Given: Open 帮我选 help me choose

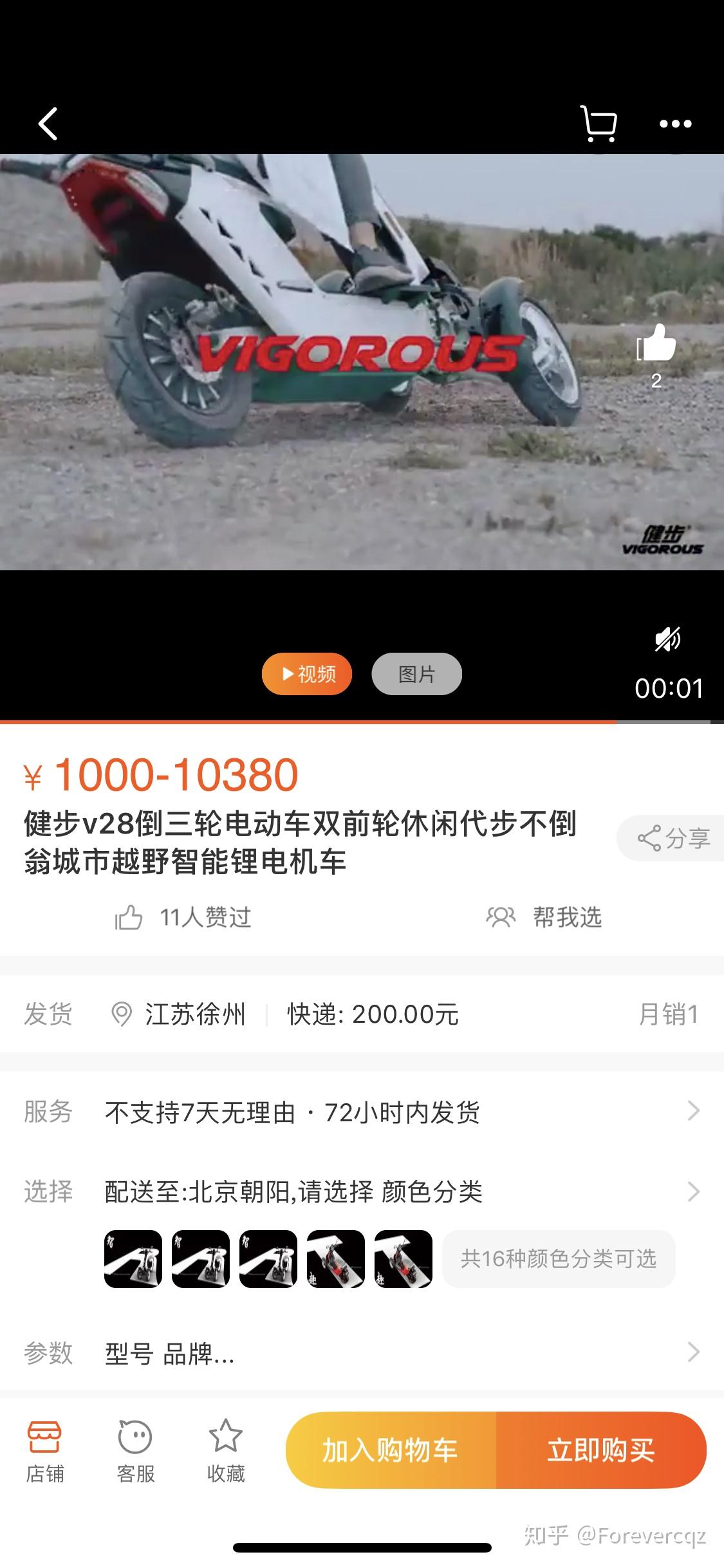Looking at the screenshot, I should coord(544,917).
